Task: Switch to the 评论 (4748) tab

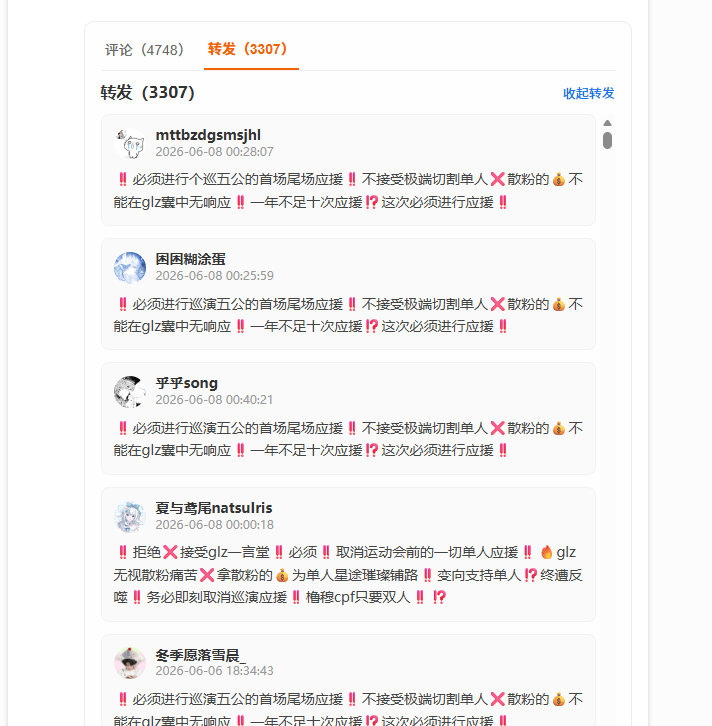Action: [x=144, y=50]
